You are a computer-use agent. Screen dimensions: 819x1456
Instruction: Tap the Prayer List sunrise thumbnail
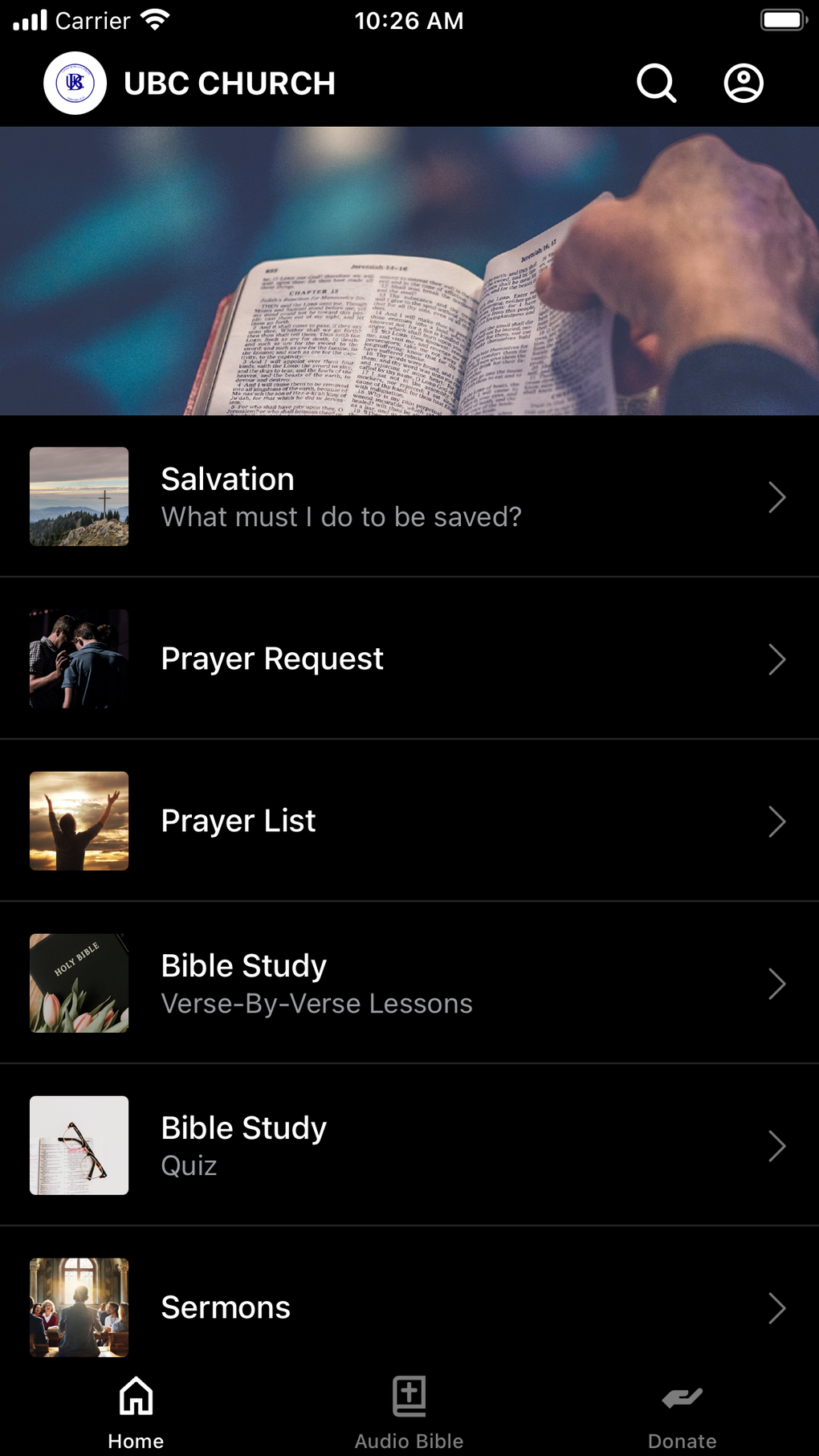pos(78,821)
